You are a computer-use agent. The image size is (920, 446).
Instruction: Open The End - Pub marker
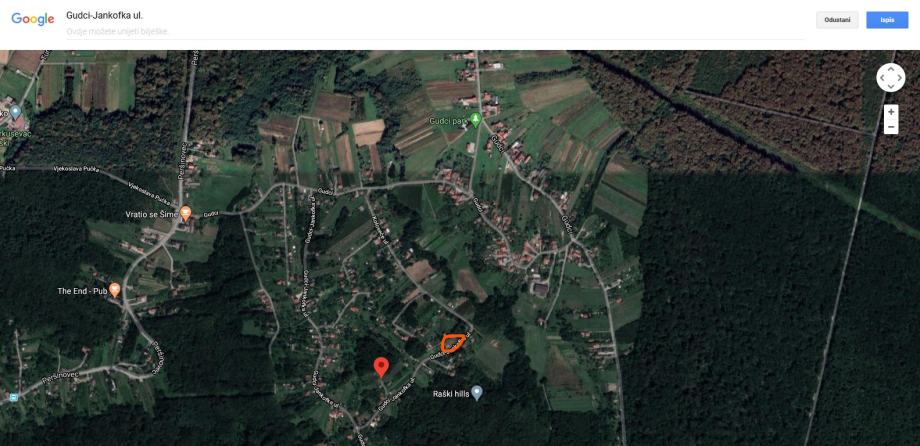115,290
